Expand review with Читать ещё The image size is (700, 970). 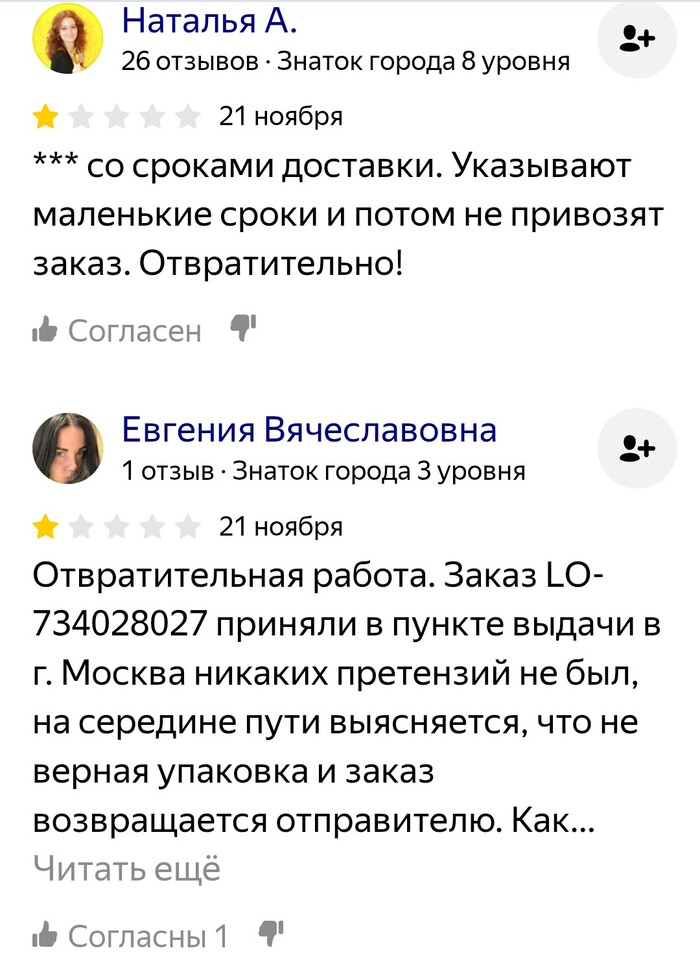tap(127, 868)
